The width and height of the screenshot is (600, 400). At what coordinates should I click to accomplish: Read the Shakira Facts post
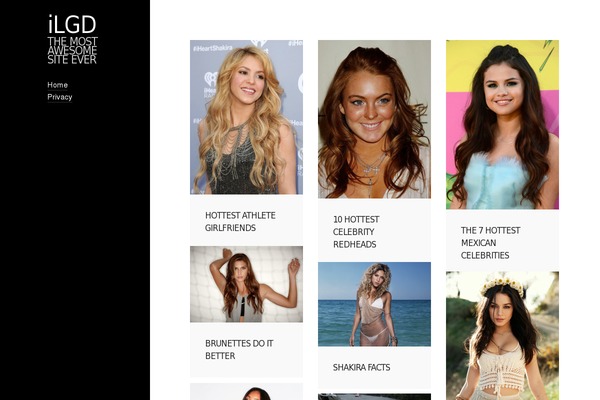tap(361, 367)
